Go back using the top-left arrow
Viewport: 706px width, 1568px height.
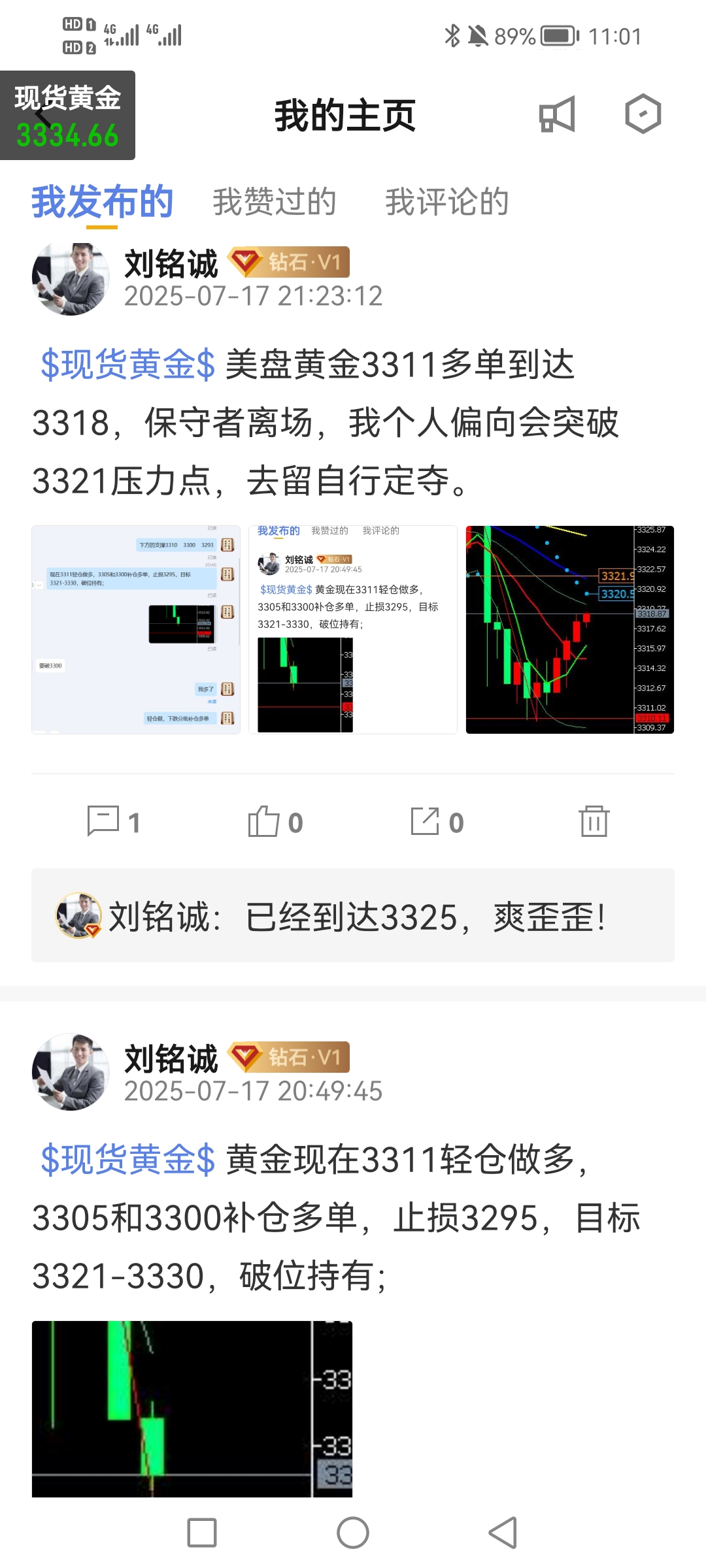coord(42,117)
